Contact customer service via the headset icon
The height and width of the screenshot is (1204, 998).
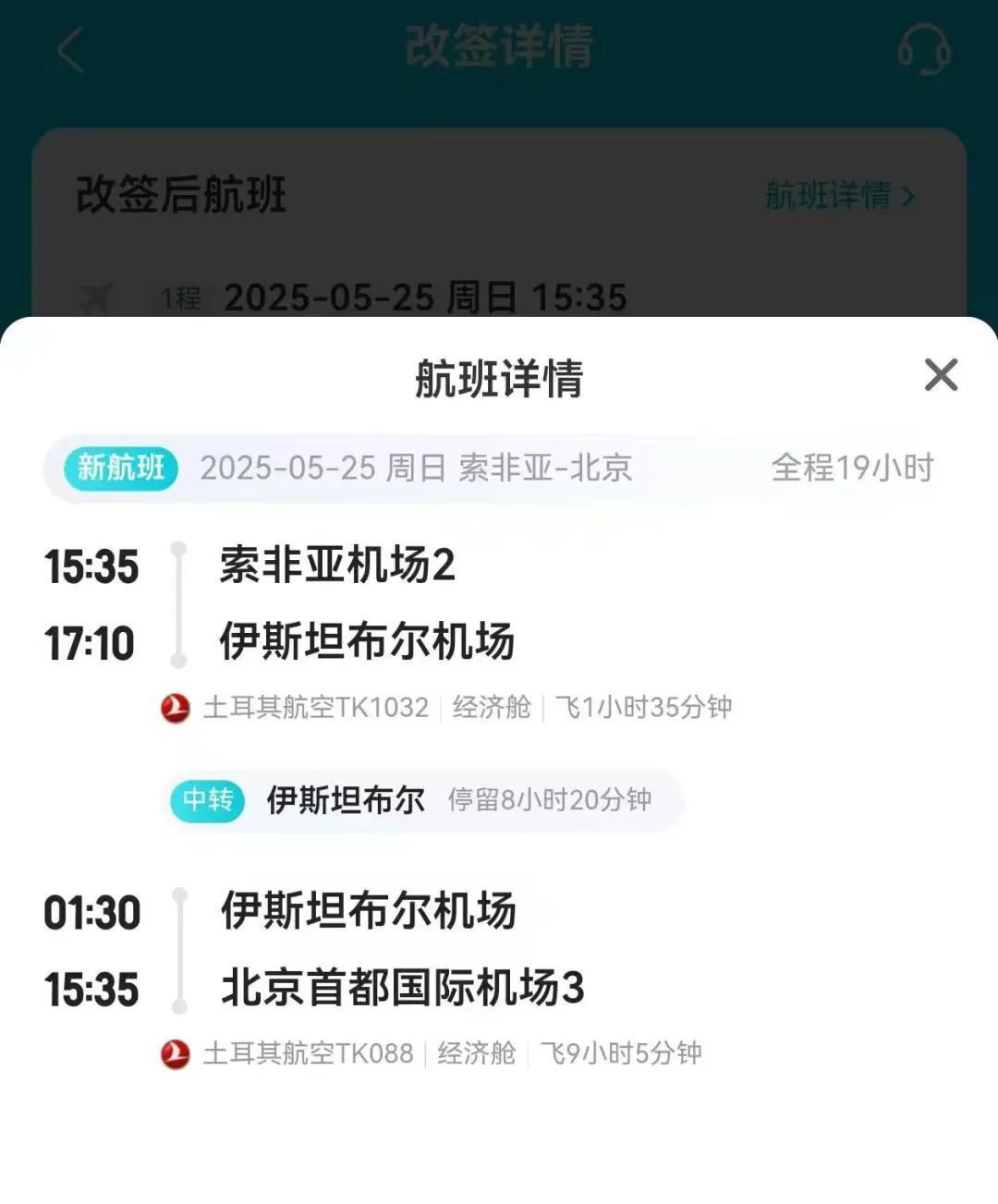point(924,50)
